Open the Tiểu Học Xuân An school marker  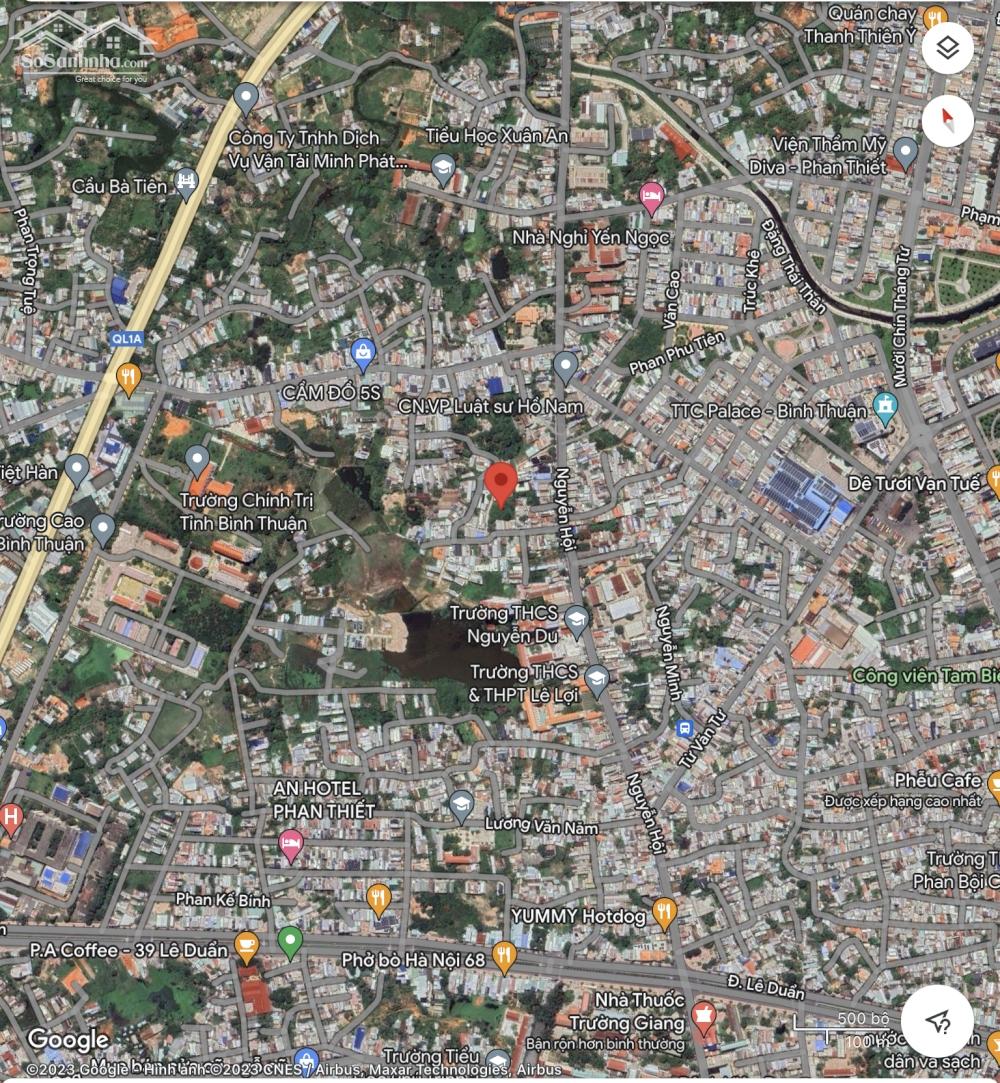click(443, 168)
